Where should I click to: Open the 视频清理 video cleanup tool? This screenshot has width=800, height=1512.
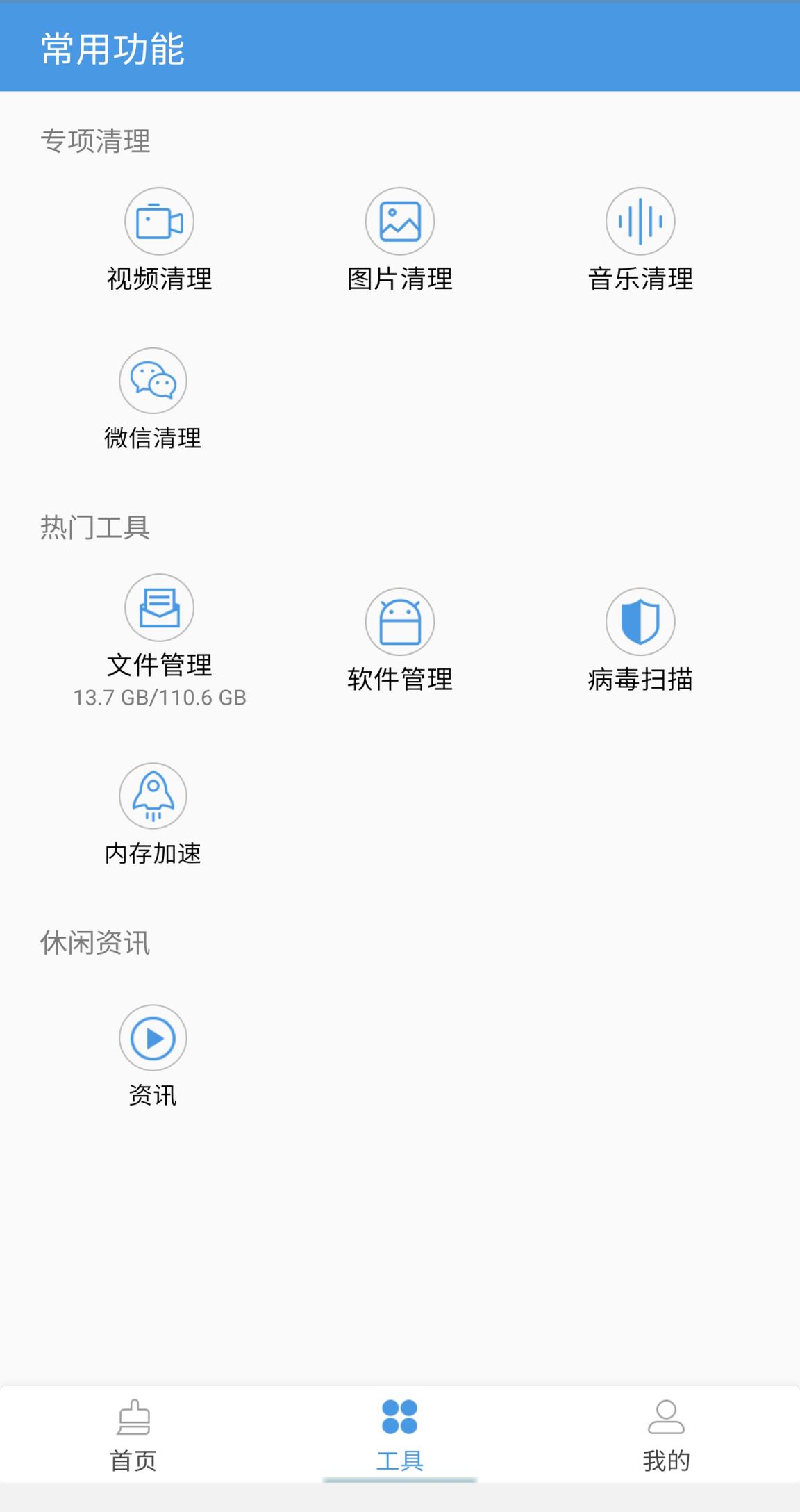(158, 221)
